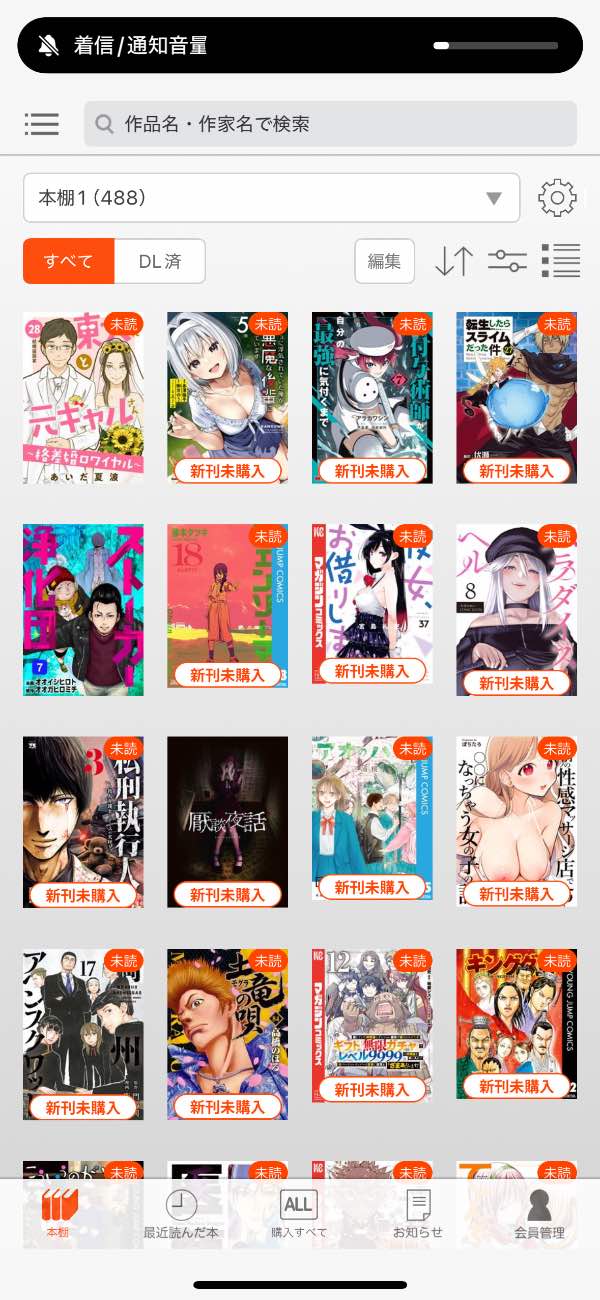This screenshot has width=600, height=1300.
Task: Go to the 最近読んだ本 tab
Action: coord(181,1216)
